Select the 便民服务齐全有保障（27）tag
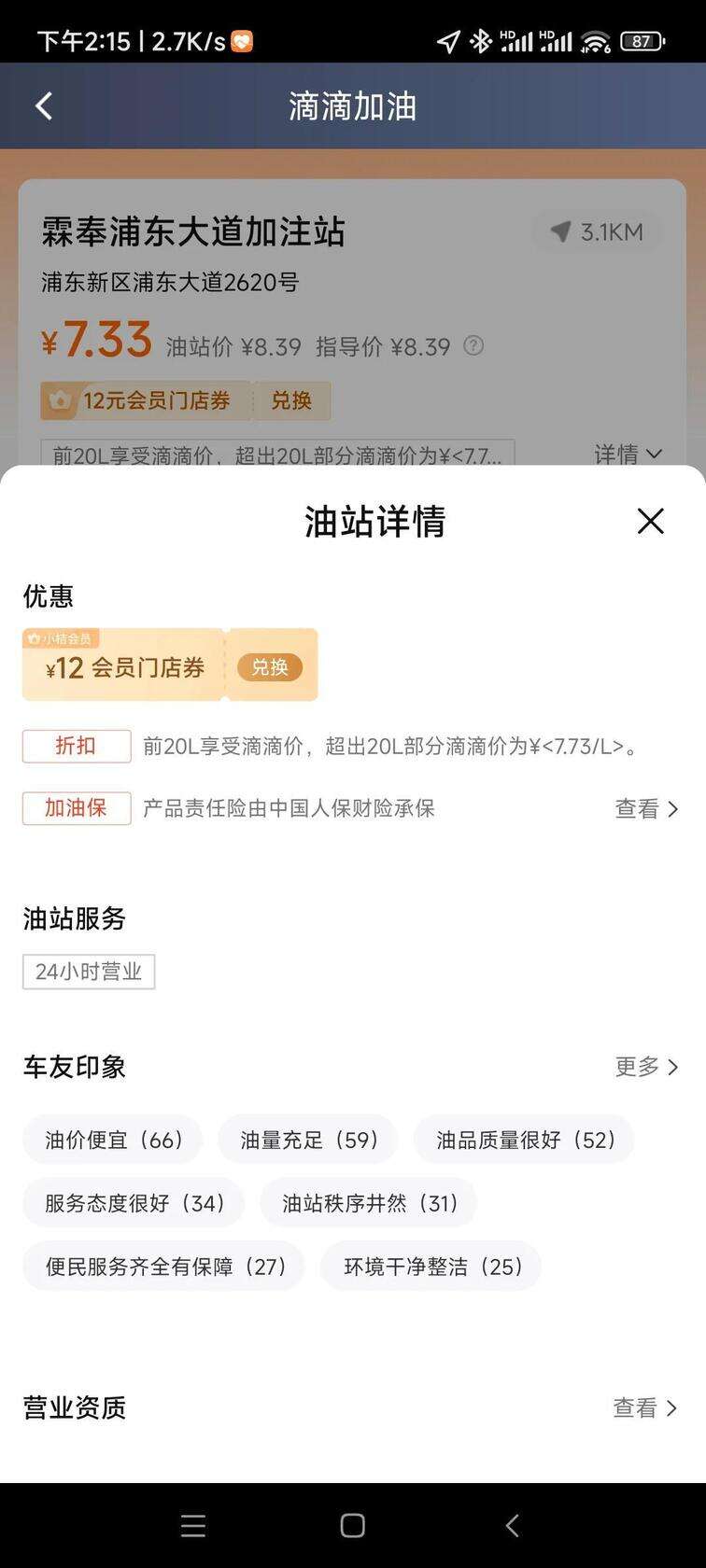This screenshot has height=1568, width=706. click(164, 1267)
